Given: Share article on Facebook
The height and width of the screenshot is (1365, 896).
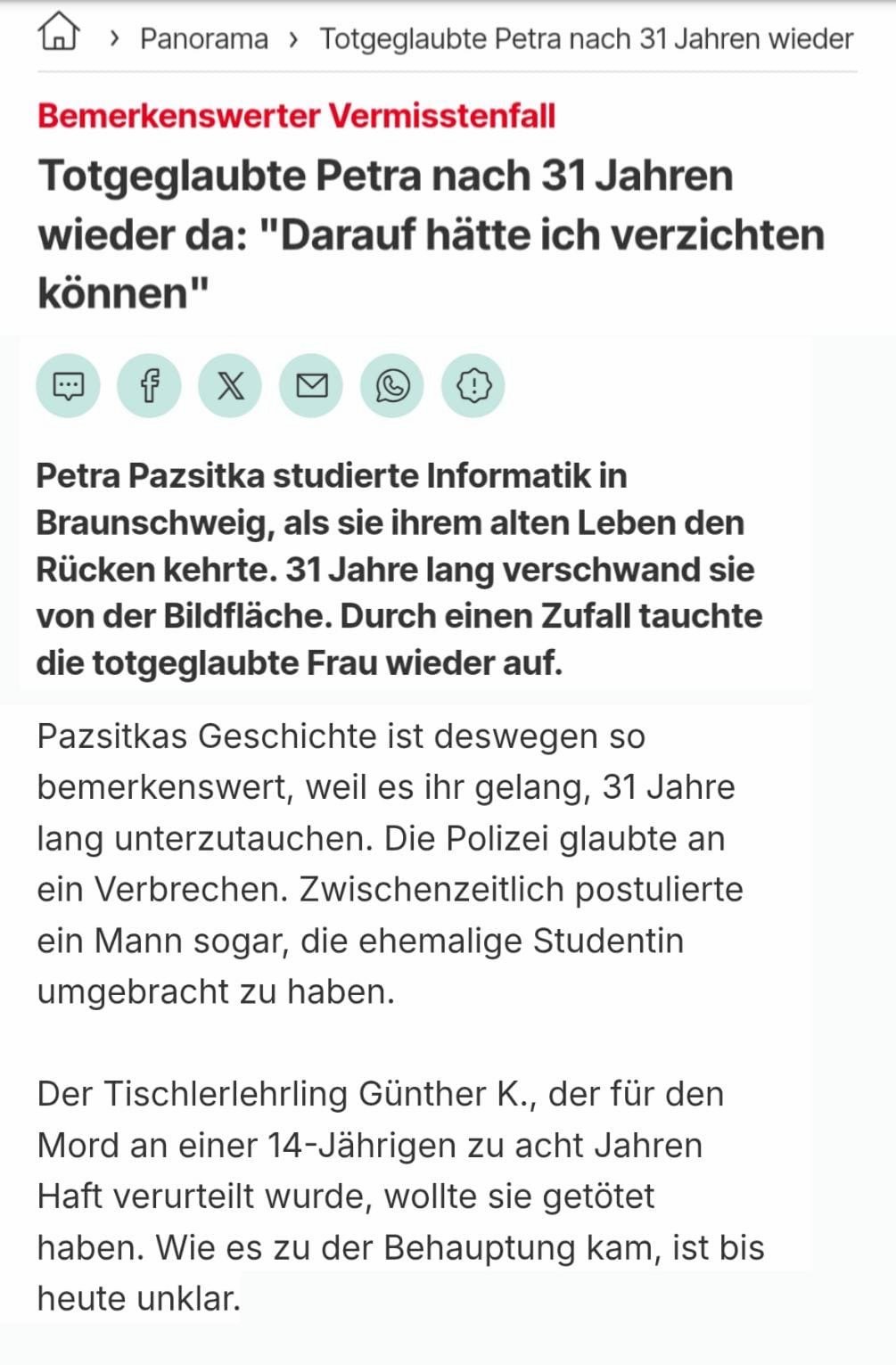Looking at the screenshot, I should (x=150, y=386).
